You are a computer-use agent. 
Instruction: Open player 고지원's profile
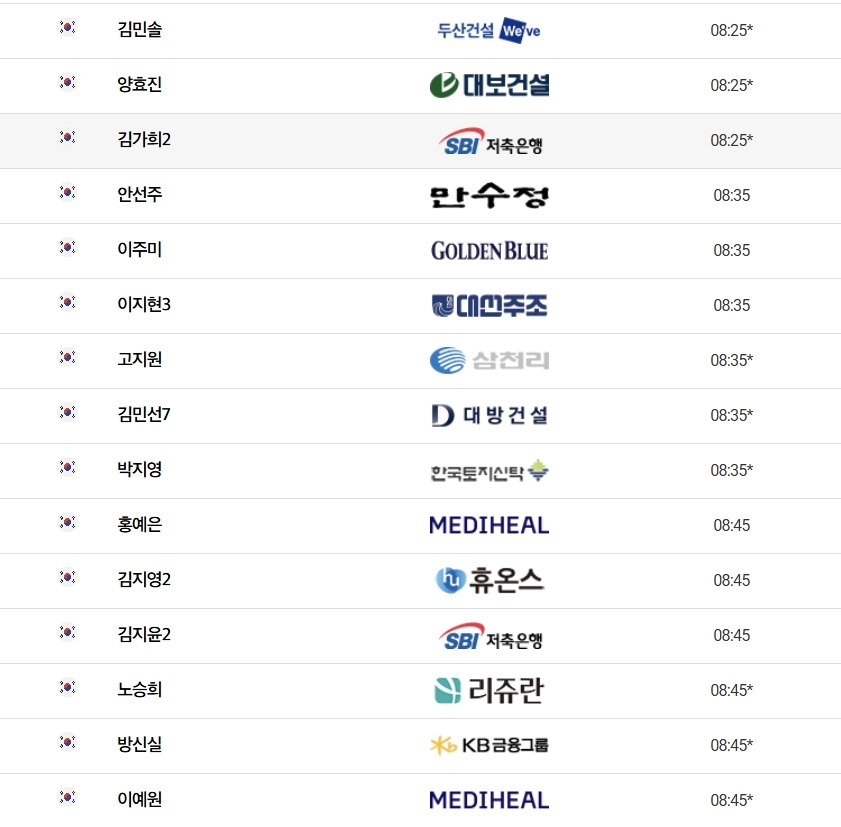point(139,360)
